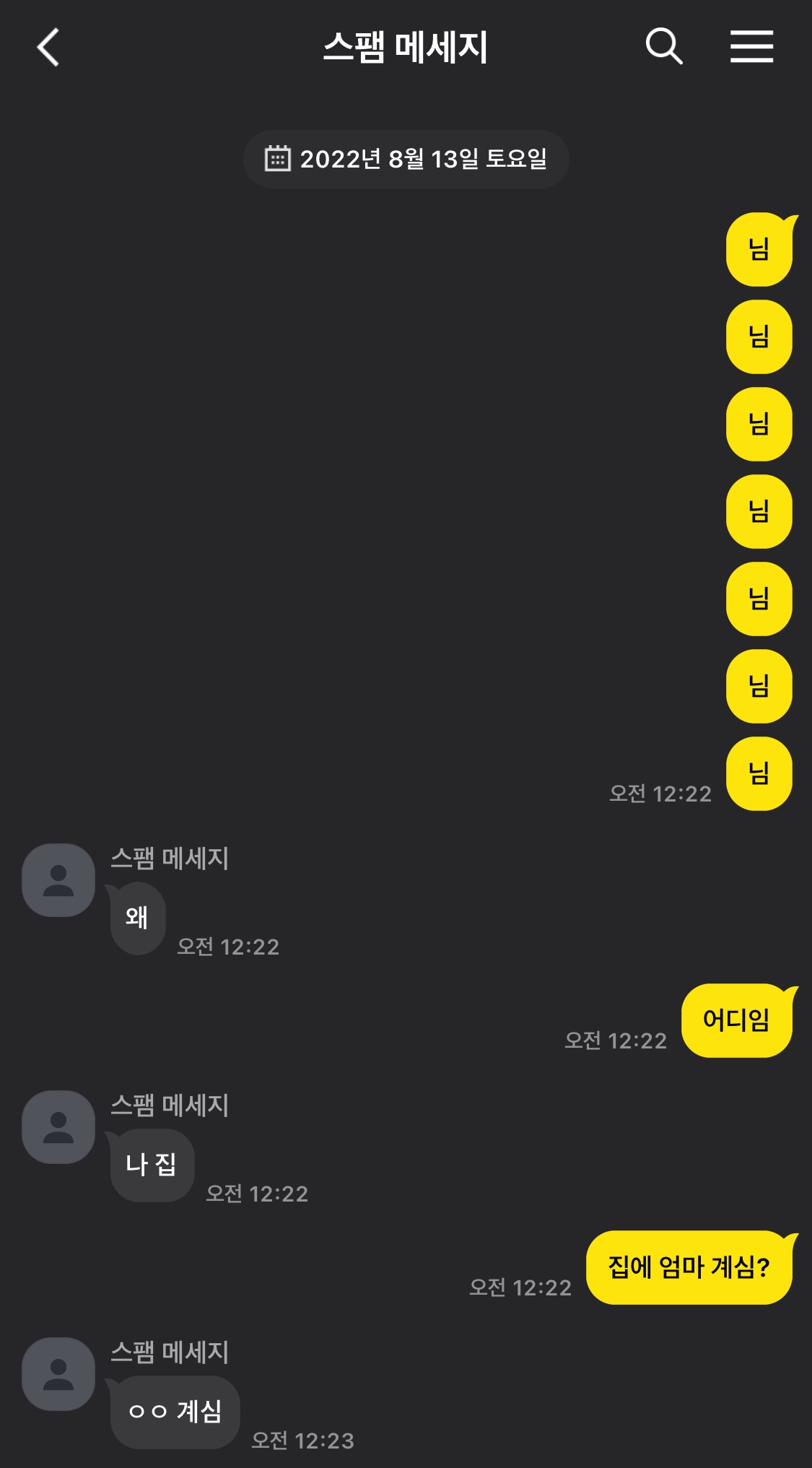812x1468 pixels.
Task: Open the chat room hamburger menu
Action: (751, 47)
